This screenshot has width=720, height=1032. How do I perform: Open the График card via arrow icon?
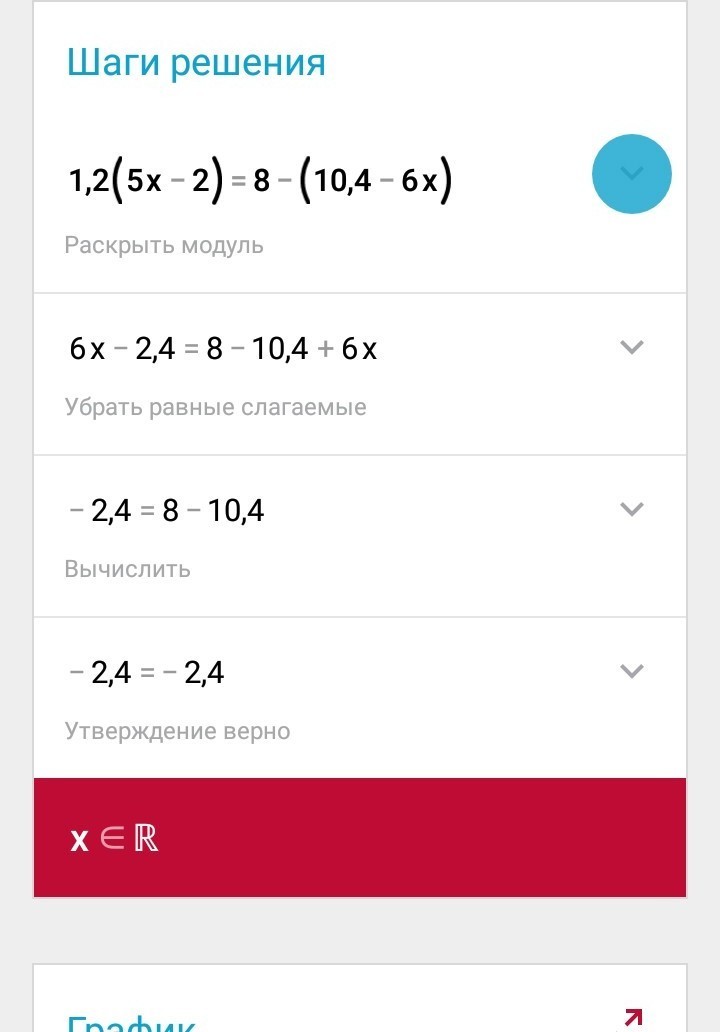click(x=632, y=1017)
